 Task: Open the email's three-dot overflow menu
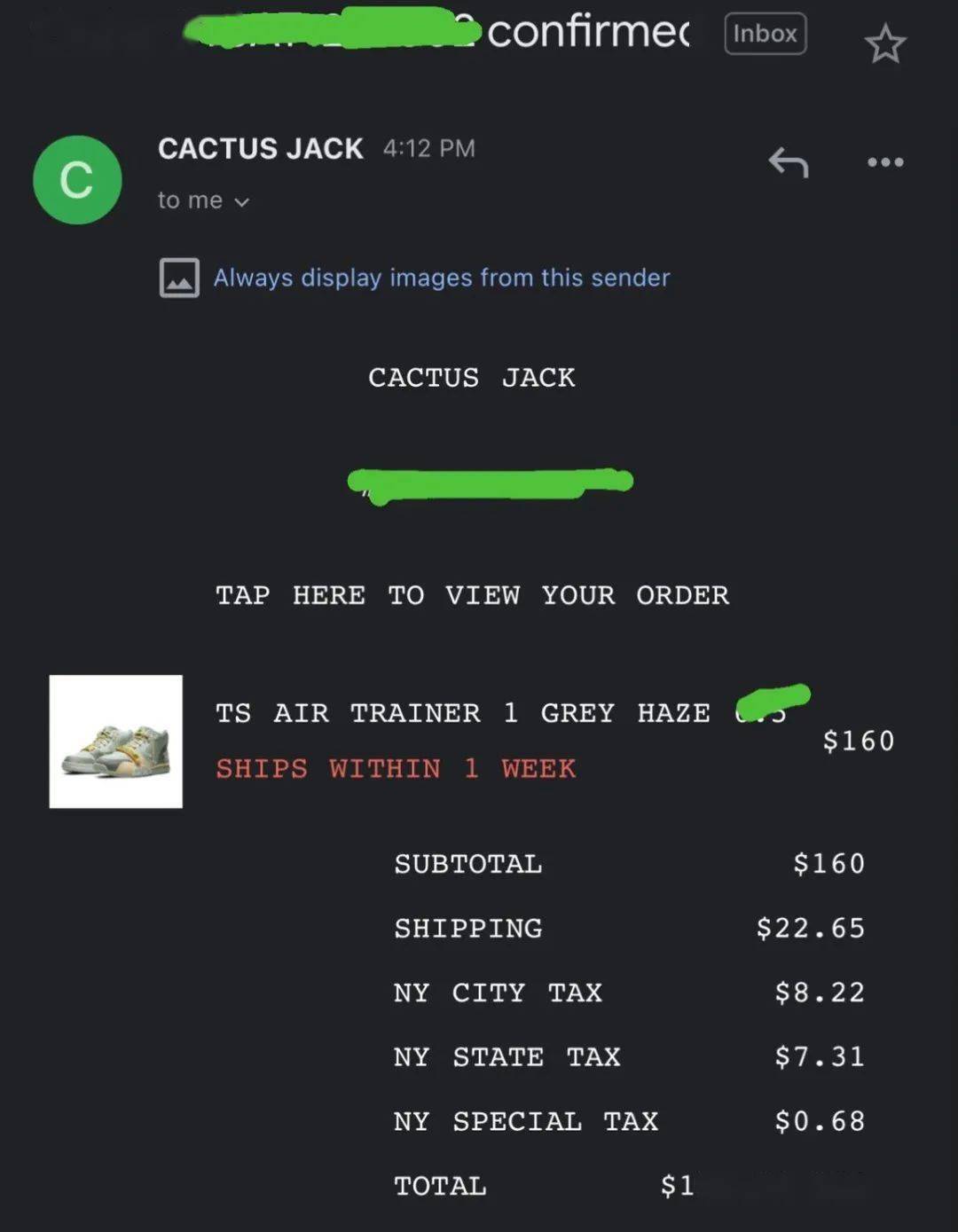pos(885,162)
